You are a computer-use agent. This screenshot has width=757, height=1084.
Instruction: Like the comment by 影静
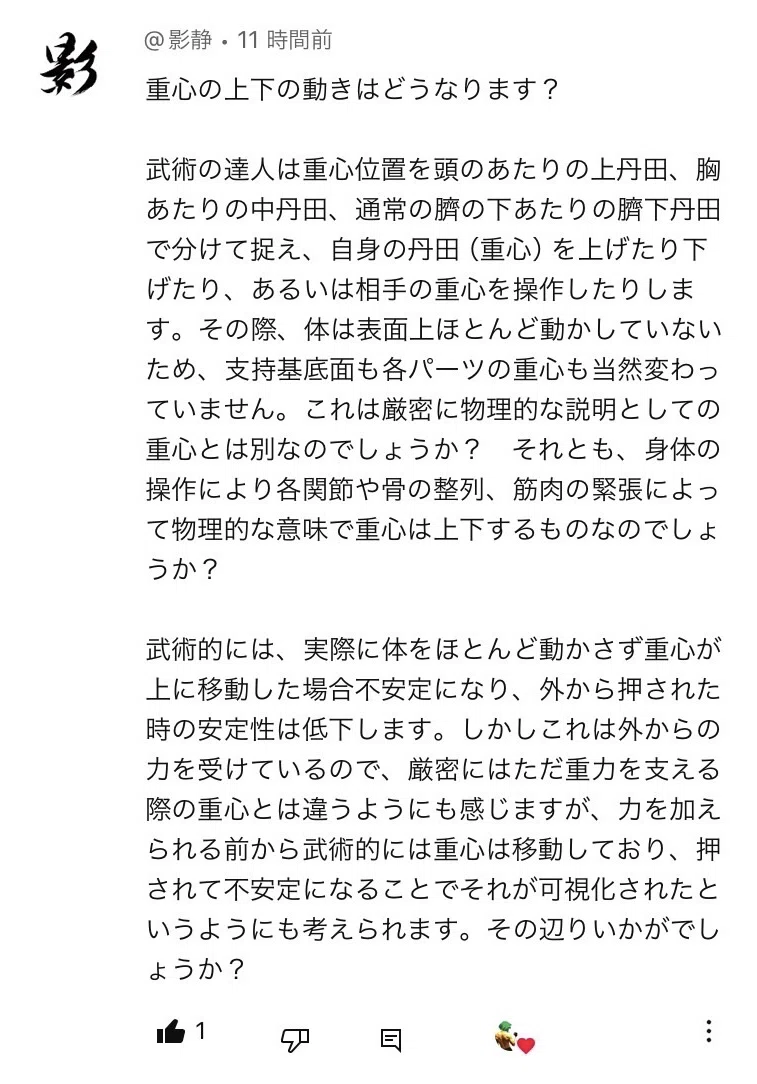pyautogui.click(x=171, y=1032)
